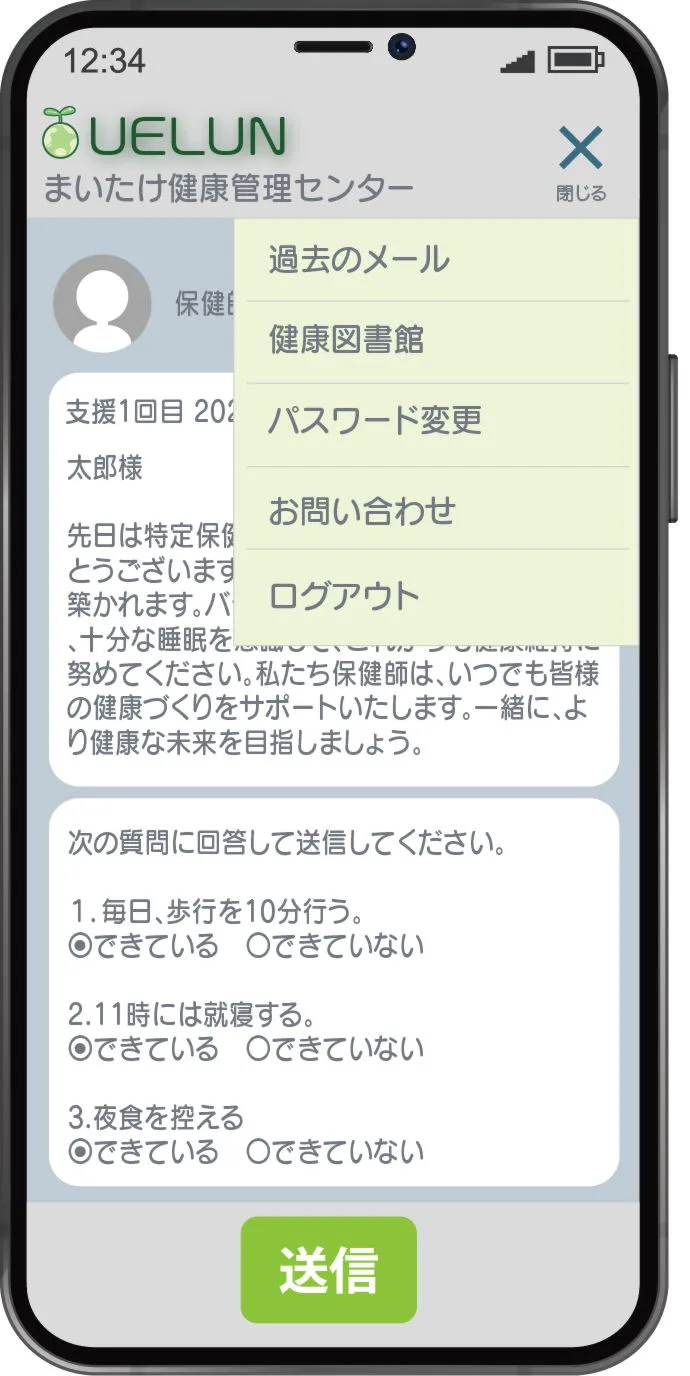This screenshot has width=690, height=1376.
Task: Select パスワード変更 in the menu
Action: coord(375,421)
